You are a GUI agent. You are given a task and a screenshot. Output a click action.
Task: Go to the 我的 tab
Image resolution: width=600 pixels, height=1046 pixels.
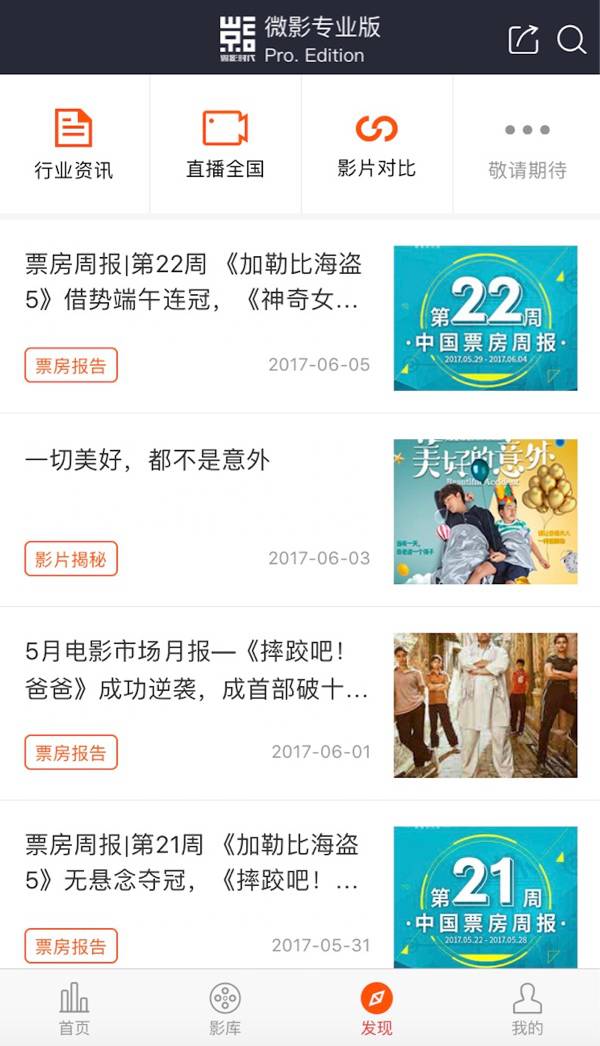click(527, 1008)
